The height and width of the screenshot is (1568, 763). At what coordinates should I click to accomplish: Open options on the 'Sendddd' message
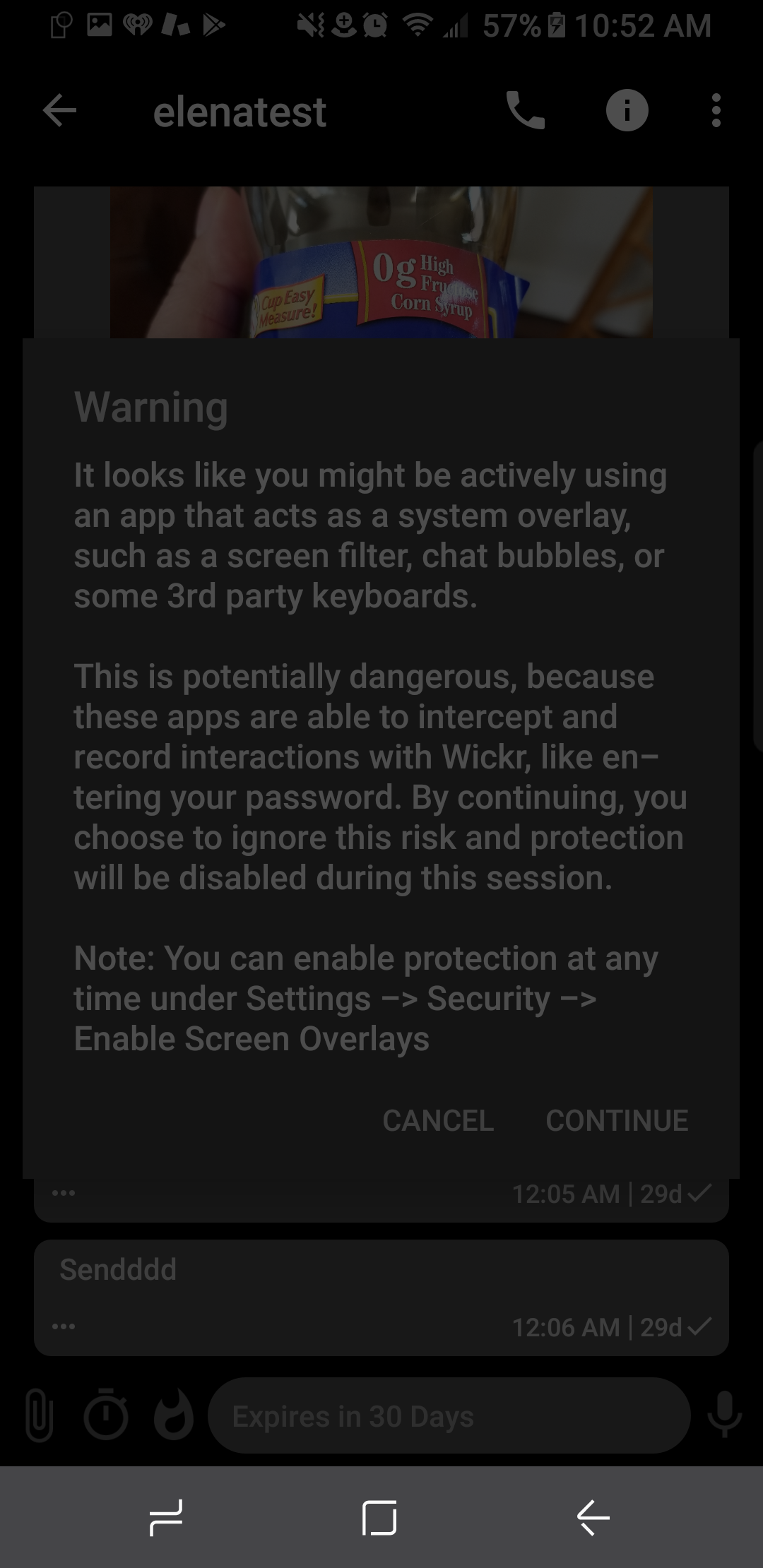click(64, 1326)
